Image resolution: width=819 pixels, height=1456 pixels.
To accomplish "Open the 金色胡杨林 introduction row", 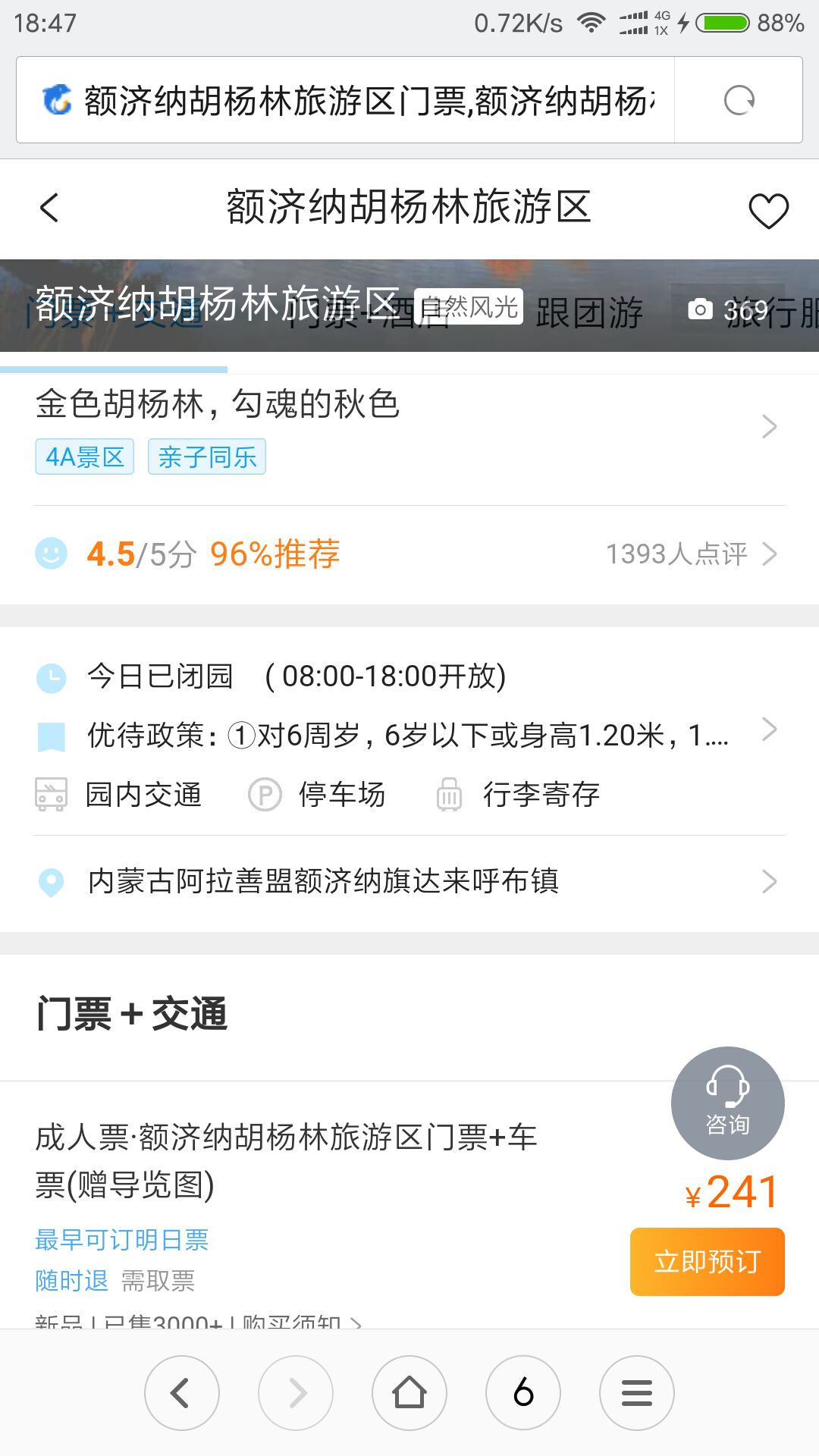I will coord(402,426).
